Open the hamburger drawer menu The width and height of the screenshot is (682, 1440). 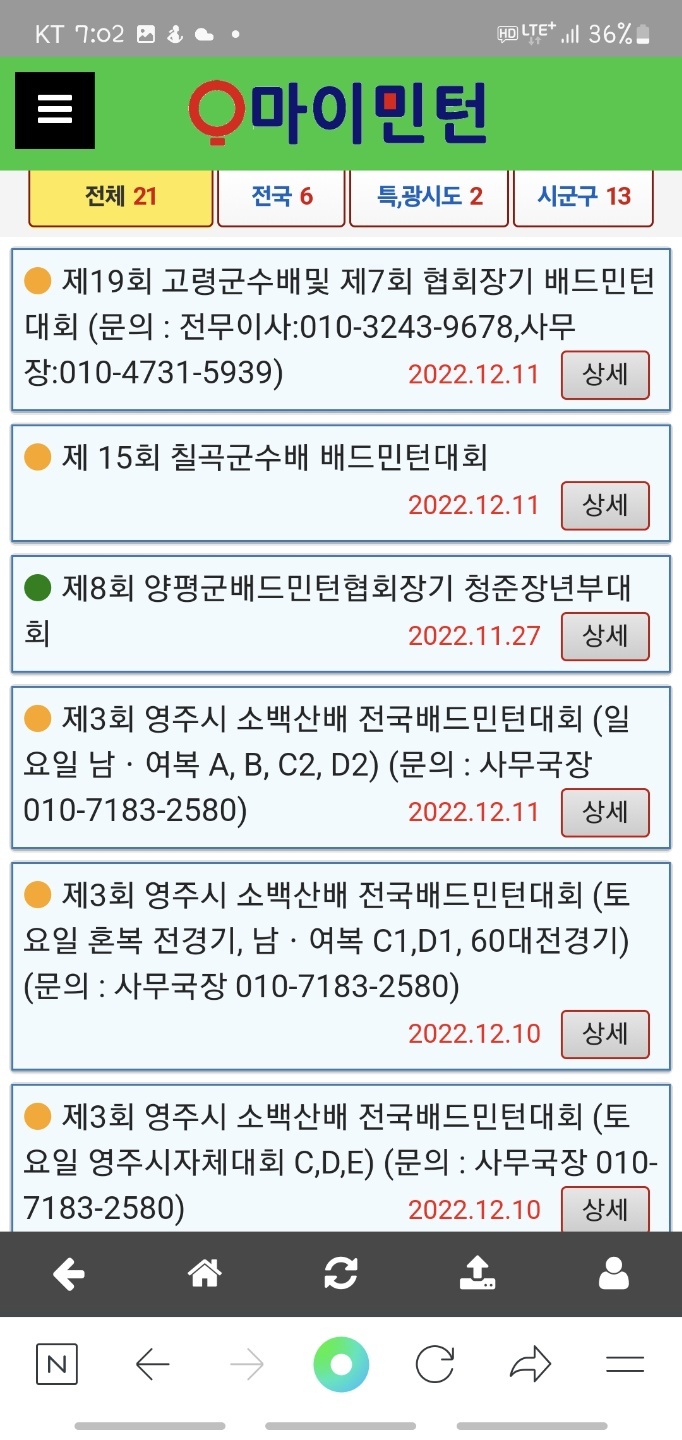tap(55, 111)
